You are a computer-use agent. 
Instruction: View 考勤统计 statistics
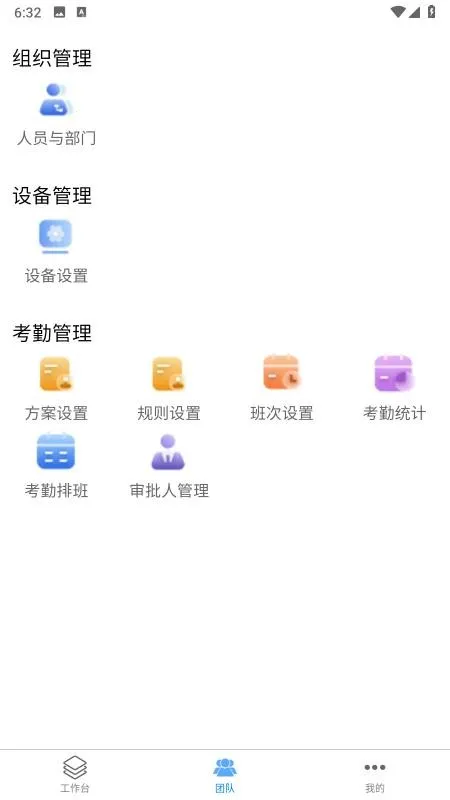394,389
